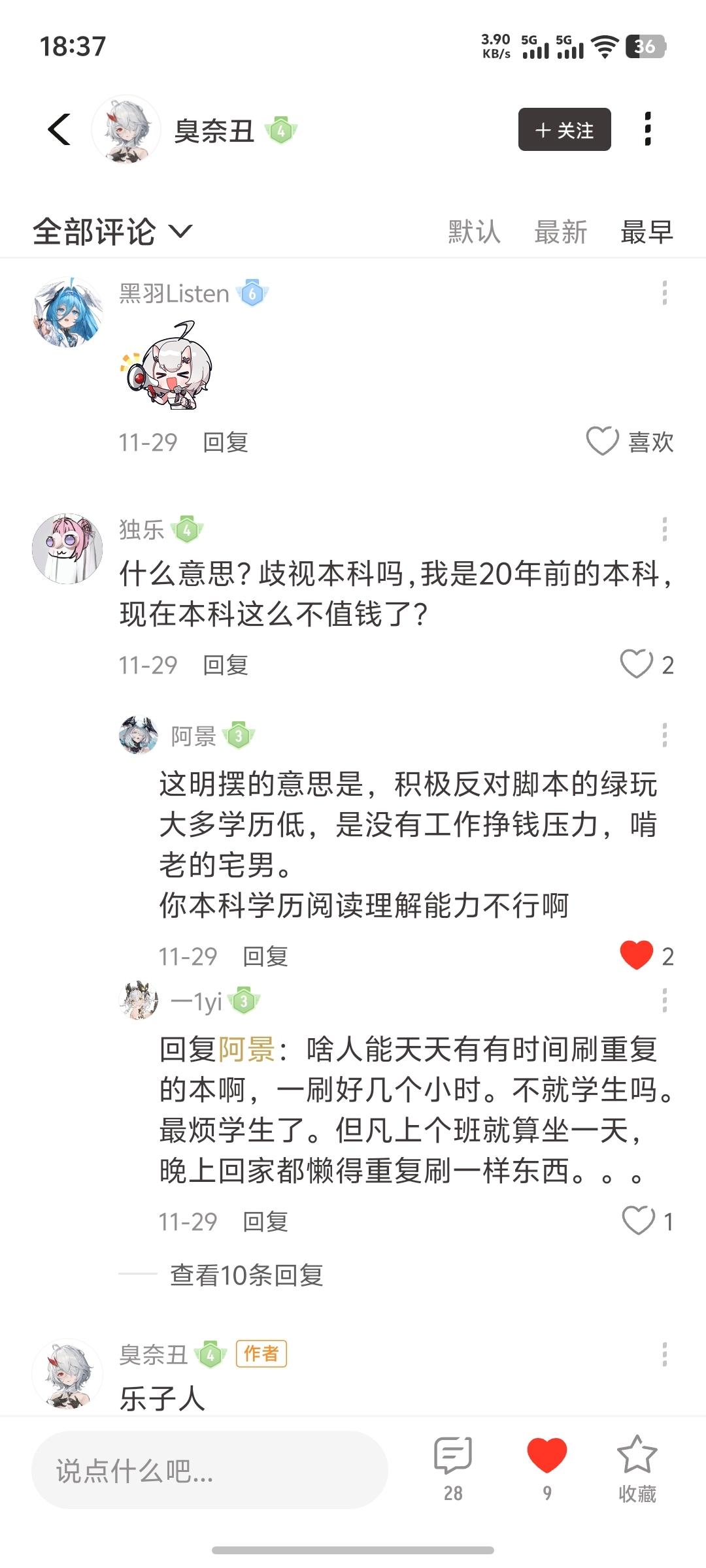Expand 查看10条回复
Viewport: 706px width, 1568px height.
pyautogui.click(x=246, y=1275)
